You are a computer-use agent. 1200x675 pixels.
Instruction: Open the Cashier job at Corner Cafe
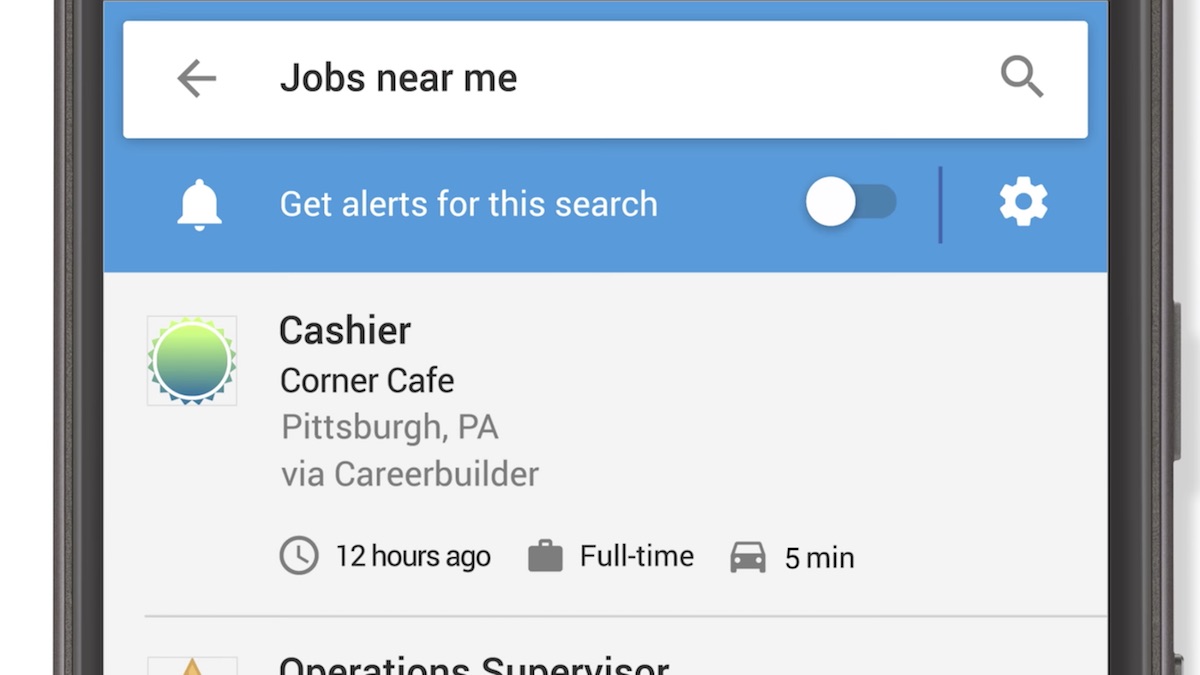[x=605, y=445]
